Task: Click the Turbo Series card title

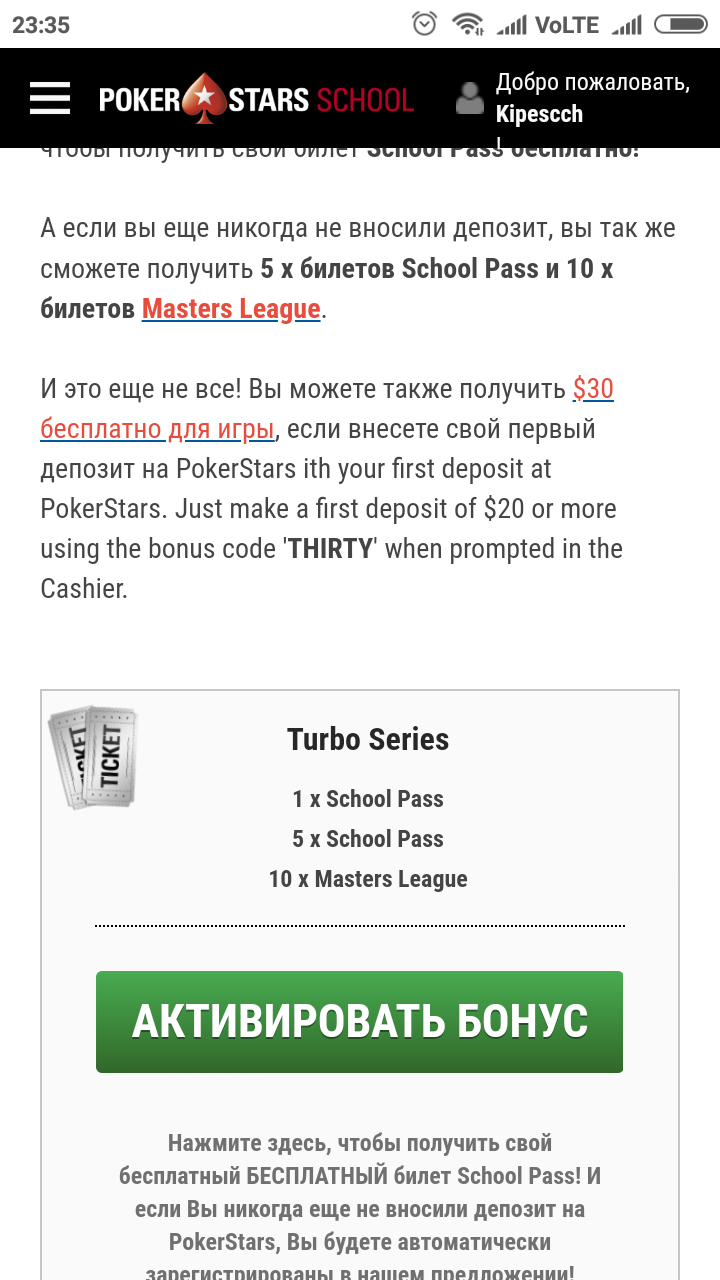Action: click(x=368, y=739)
